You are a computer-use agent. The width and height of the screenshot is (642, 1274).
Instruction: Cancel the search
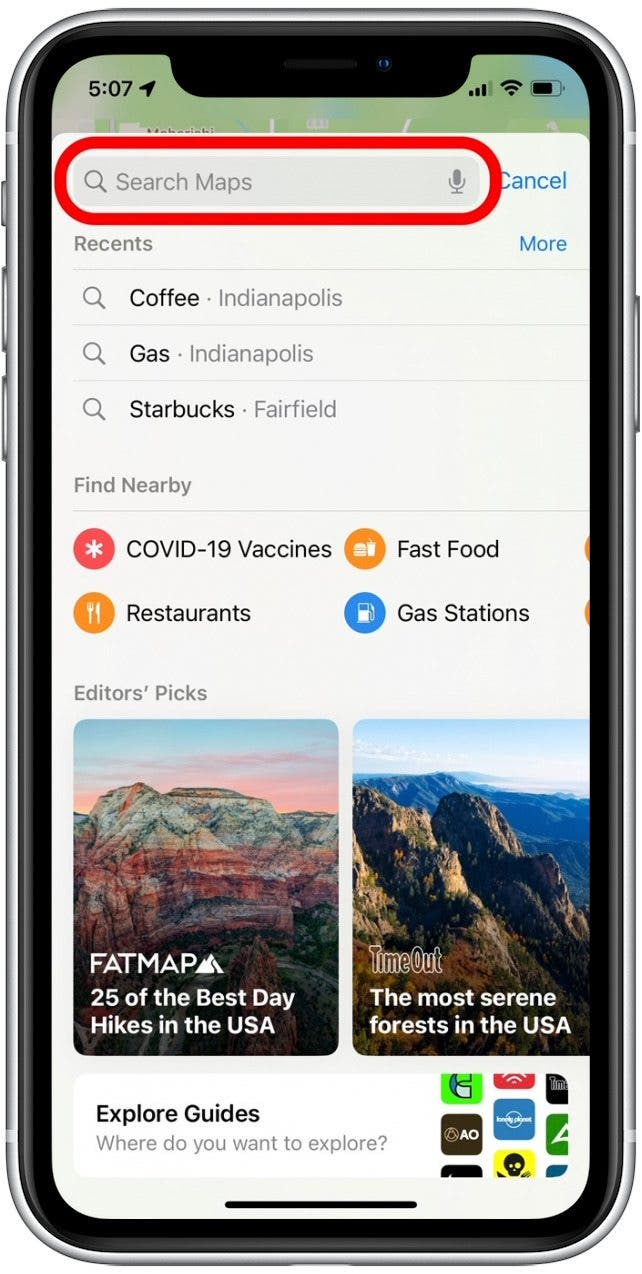pos(533,181)
